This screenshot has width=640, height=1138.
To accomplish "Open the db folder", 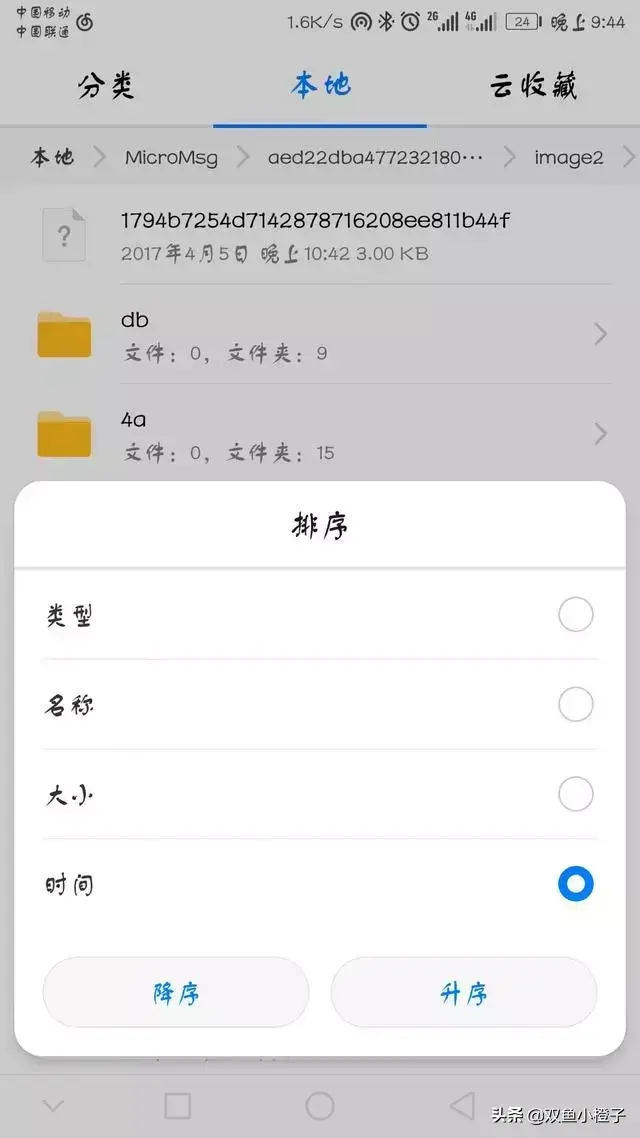I will click(x=320, y=335).
